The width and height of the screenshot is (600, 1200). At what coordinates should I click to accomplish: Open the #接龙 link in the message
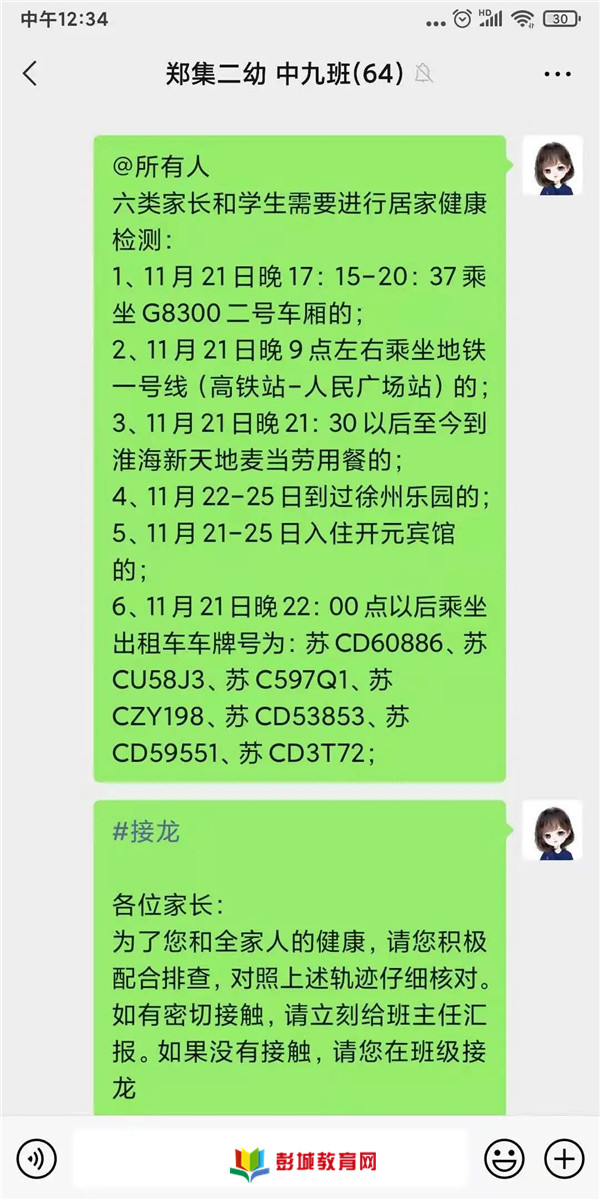tap(146, 831)
